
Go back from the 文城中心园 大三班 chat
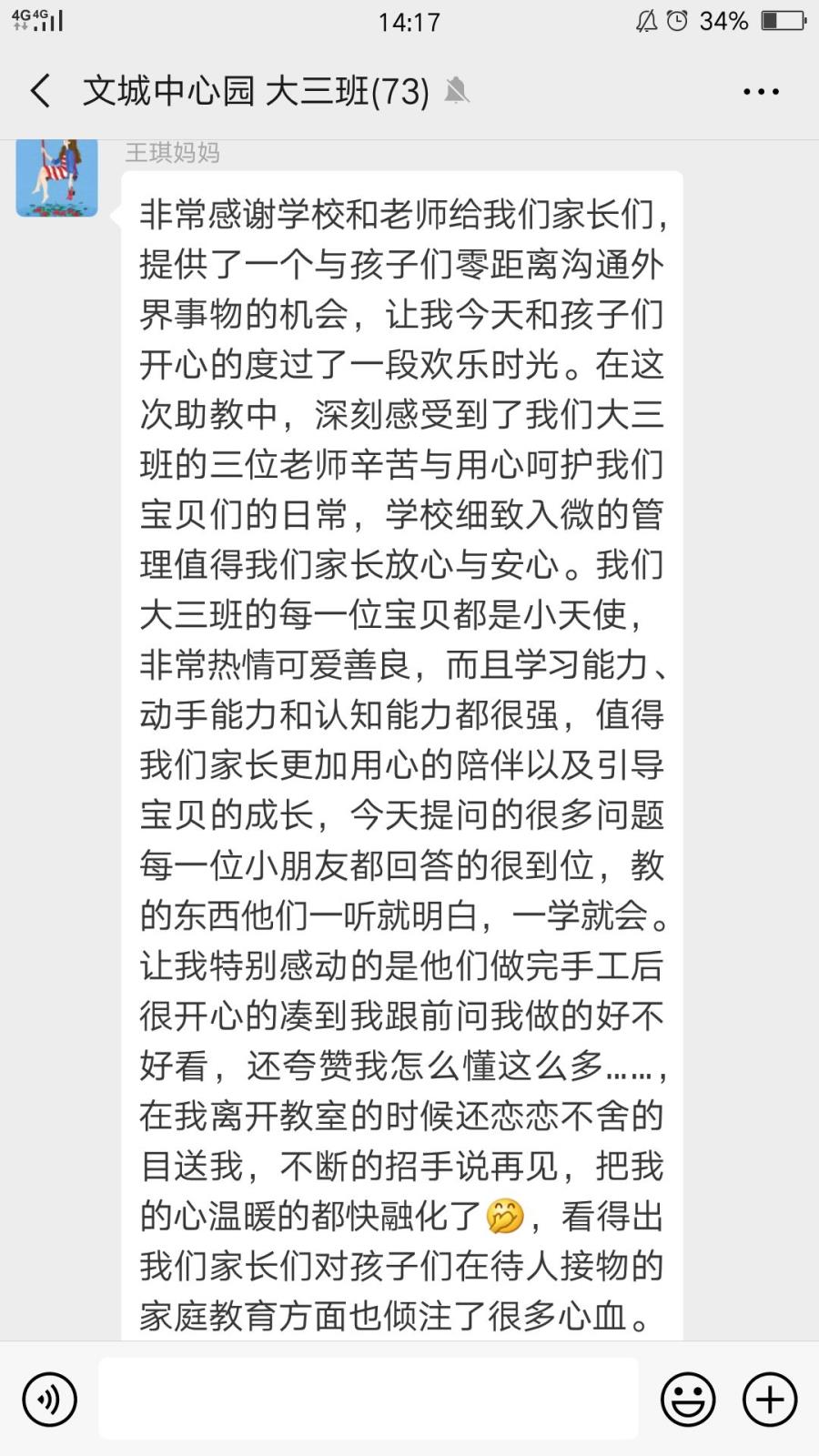[x=41, y=91]
